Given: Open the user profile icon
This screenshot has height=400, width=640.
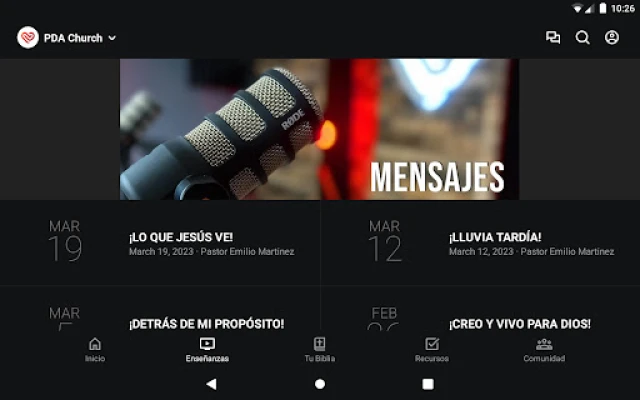Looking at the screenshot, I should coord(612,38).
